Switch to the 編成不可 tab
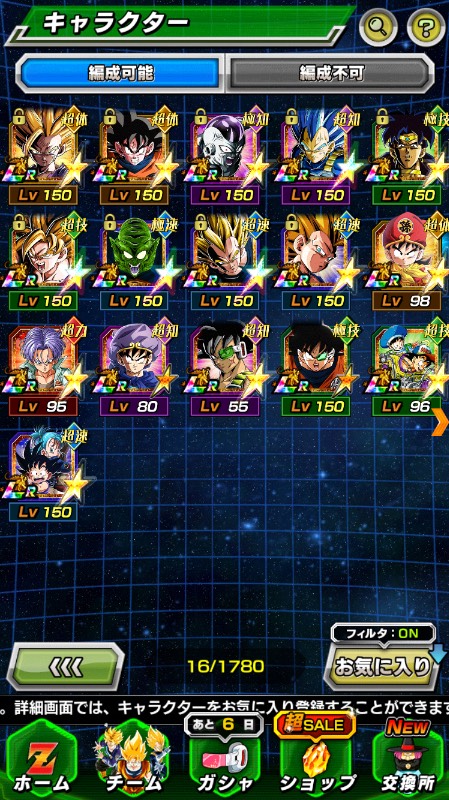The height and width of the screenshot is (800, 449). point(331,74)
